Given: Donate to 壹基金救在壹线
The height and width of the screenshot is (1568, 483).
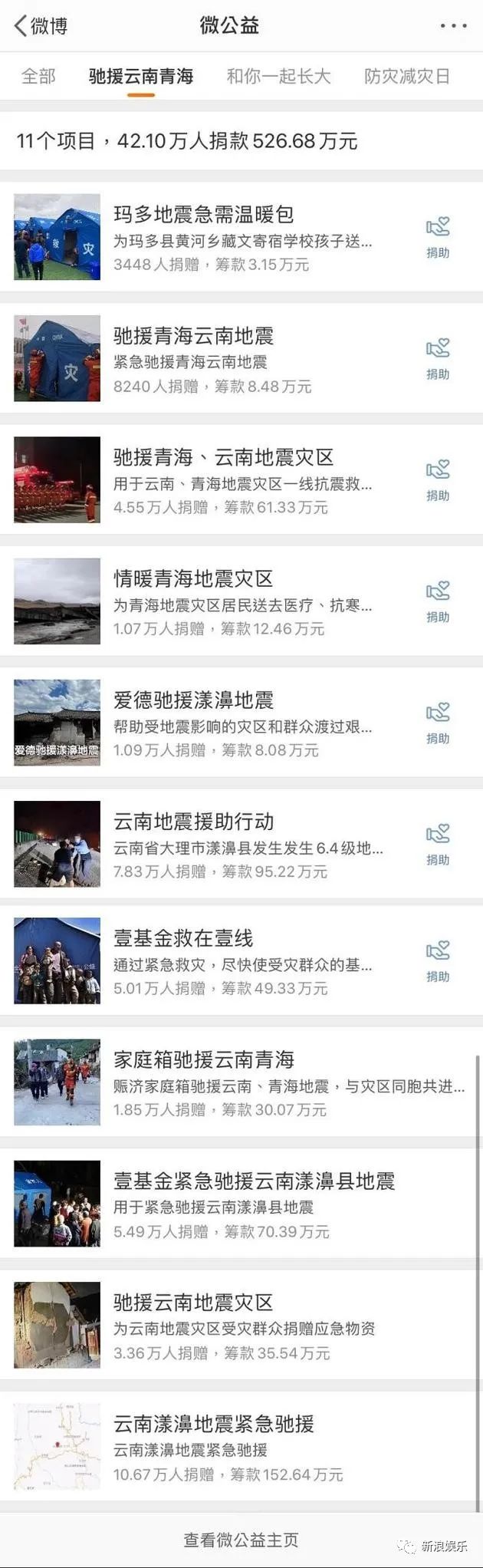Looking at the screenshot, I should (438, 960).
